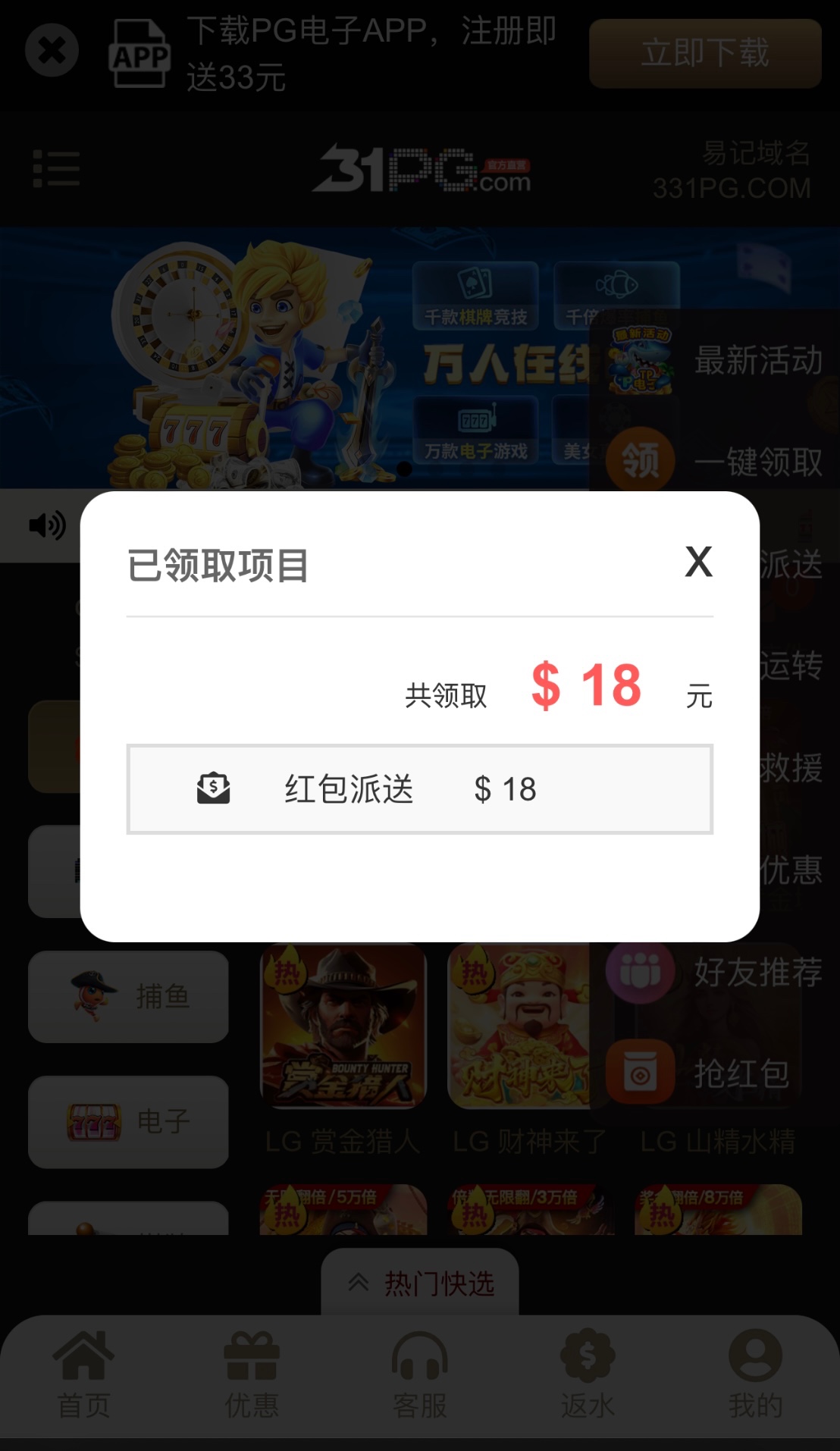Image resolution: width=840 pixels, height=1451 pixels.
Task: Go to the 首页 tab
Action: pyautogui.click(x=83, y=1374)
